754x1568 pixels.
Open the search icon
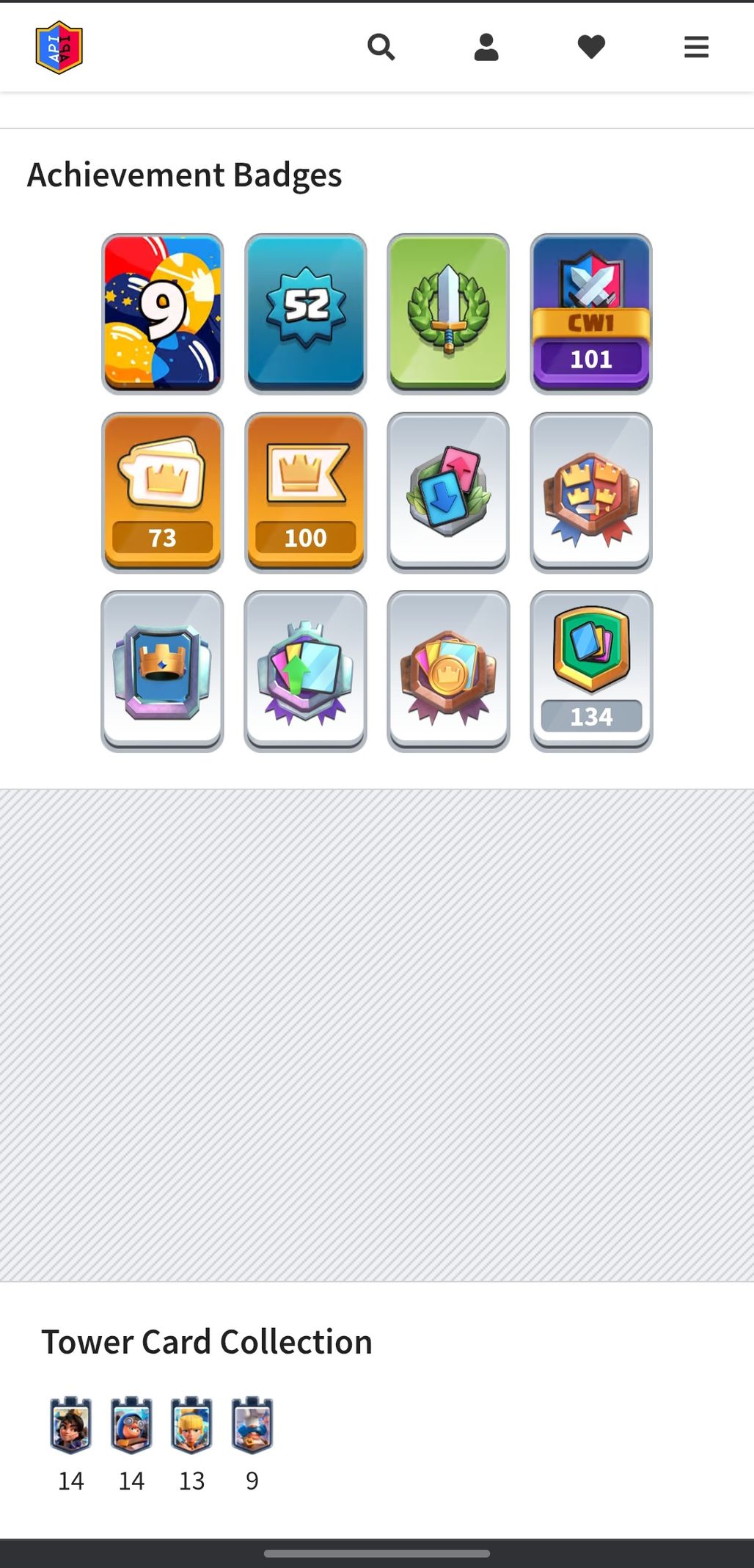coord(381,48)
